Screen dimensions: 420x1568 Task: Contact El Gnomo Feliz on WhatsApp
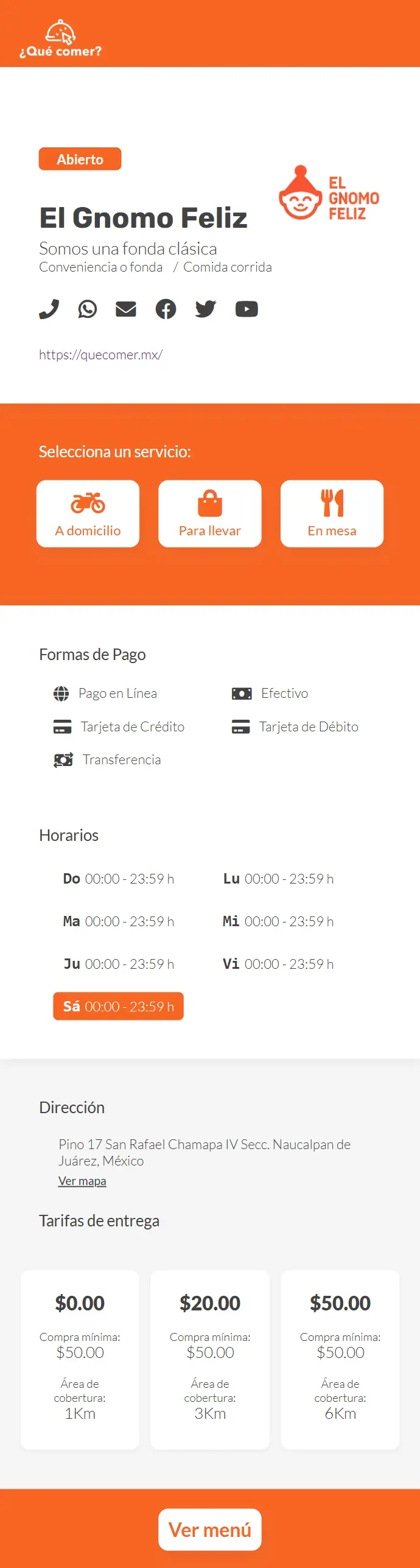pyautogui.click(x=88, y=309)
